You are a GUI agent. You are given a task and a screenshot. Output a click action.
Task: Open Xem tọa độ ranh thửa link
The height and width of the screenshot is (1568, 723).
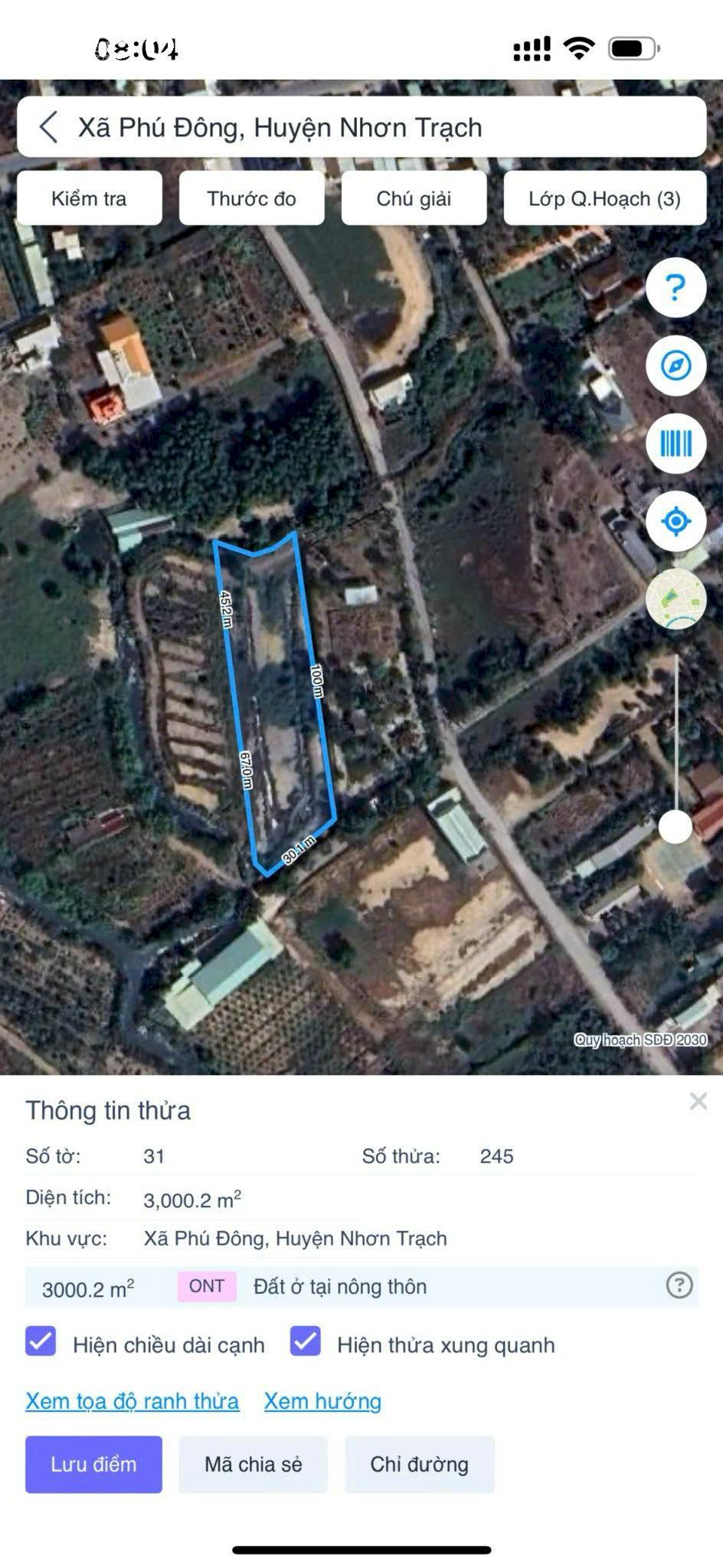(x=132, y=1401)
